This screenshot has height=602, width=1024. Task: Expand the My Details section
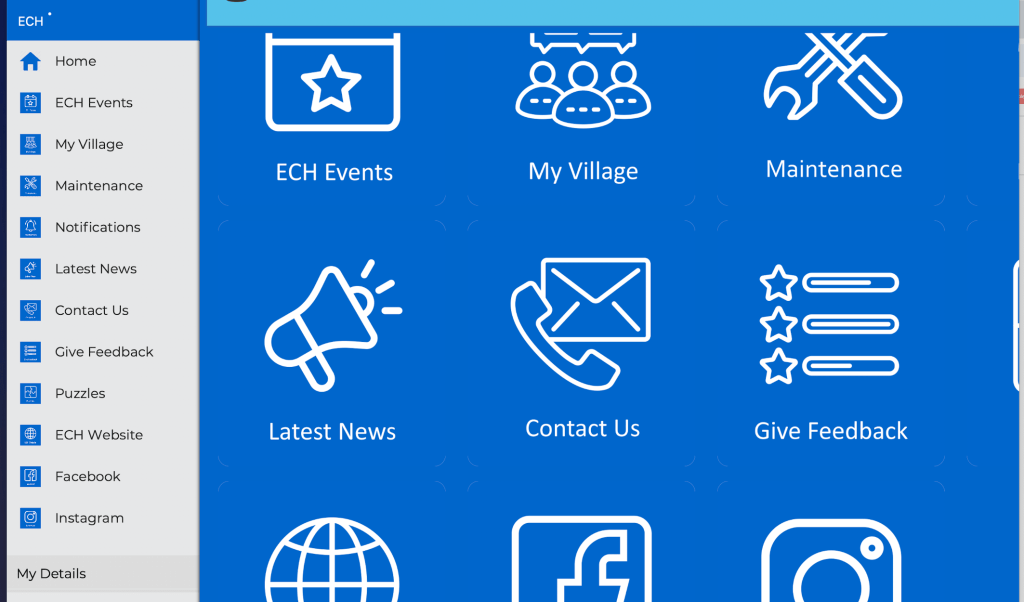coord(100,574)
